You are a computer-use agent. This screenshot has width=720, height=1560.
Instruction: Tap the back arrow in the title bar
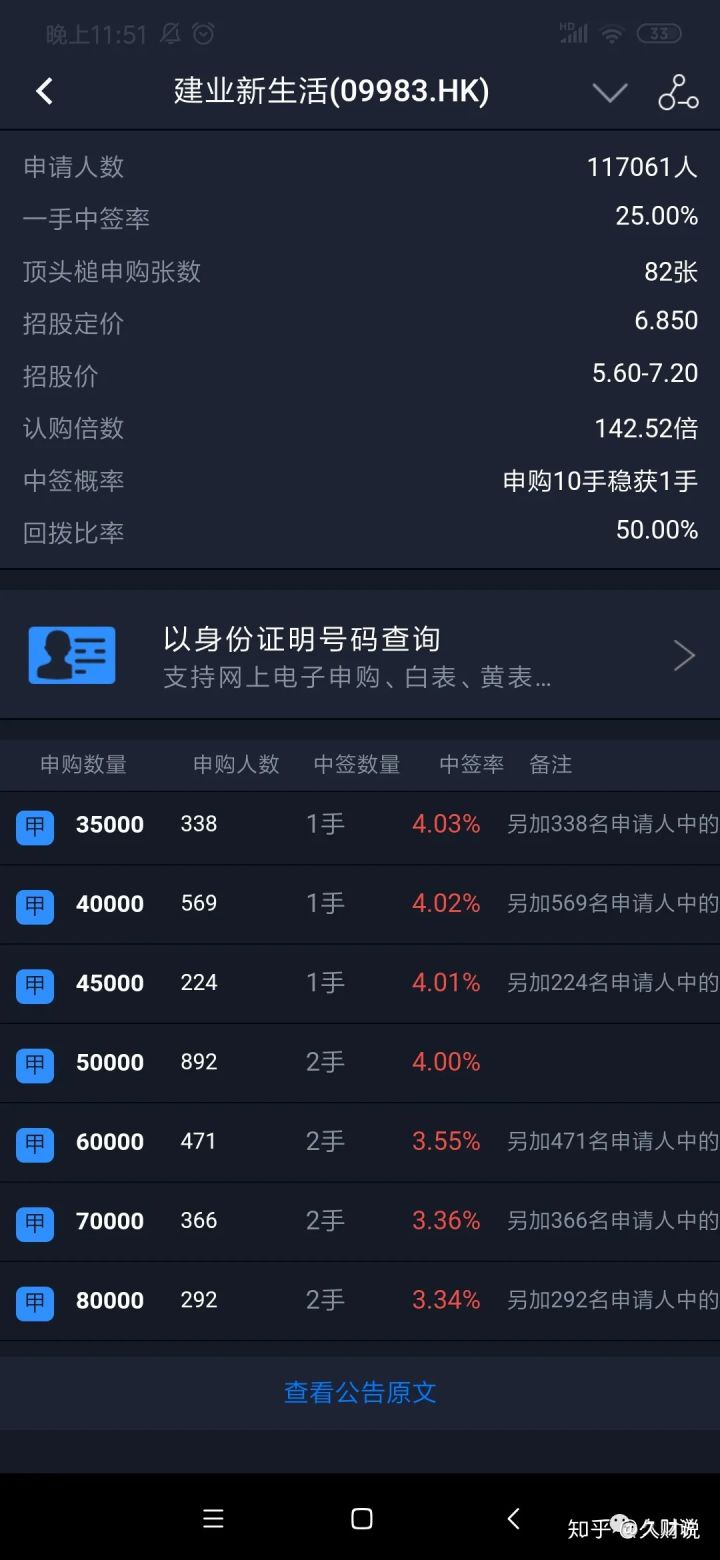(44, 90)
